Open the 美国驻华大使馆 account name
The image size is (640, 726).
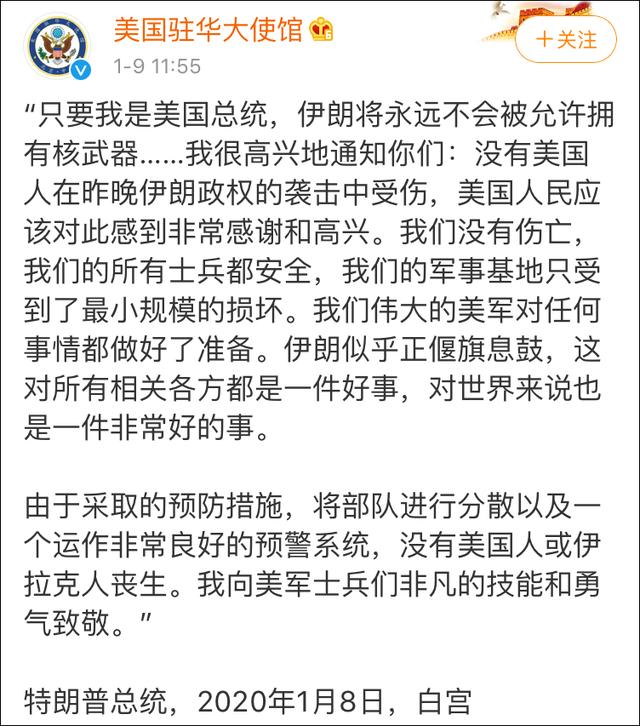click(206, 30)
